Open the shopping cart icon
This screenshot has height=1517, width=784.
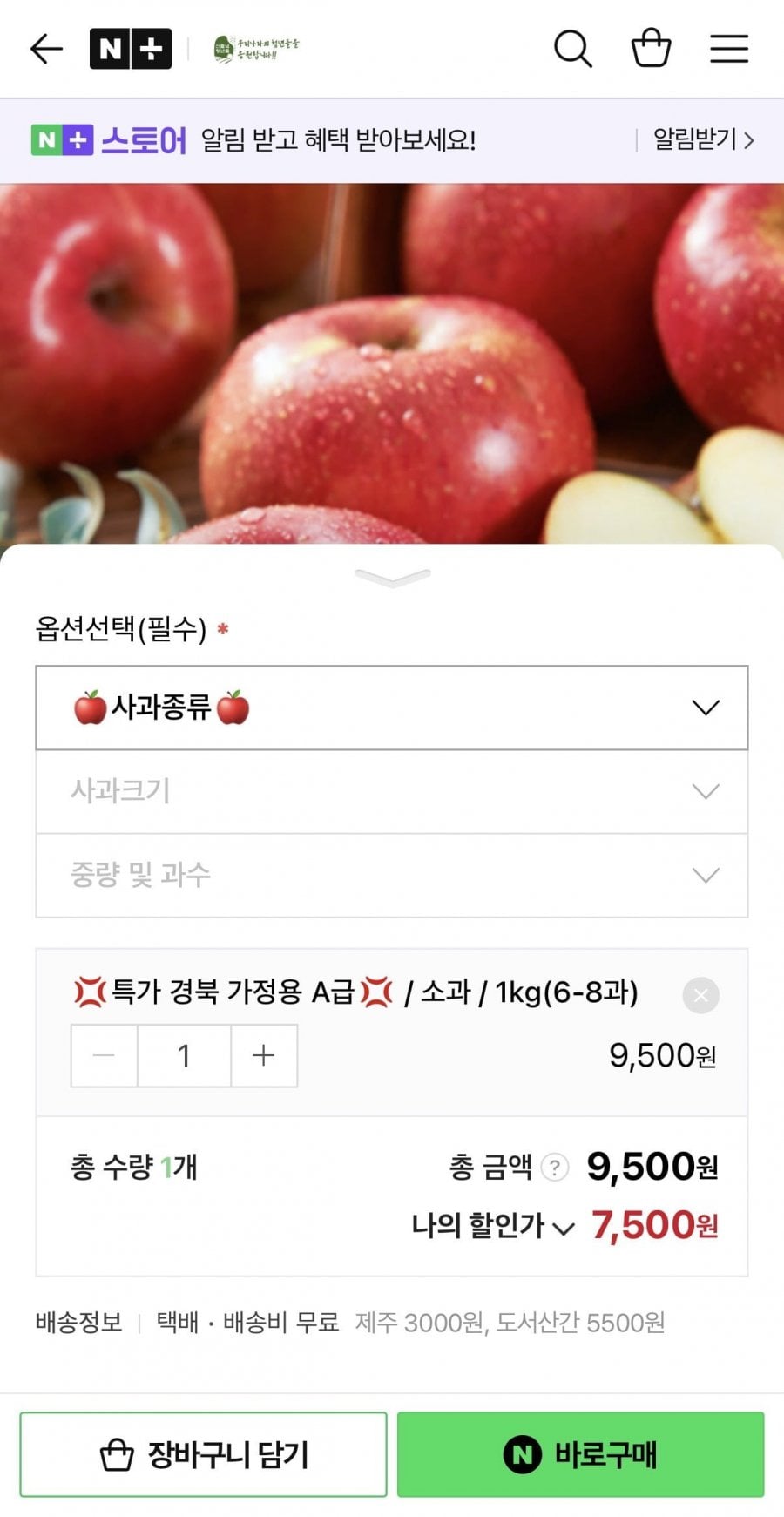tap(651, 49)
